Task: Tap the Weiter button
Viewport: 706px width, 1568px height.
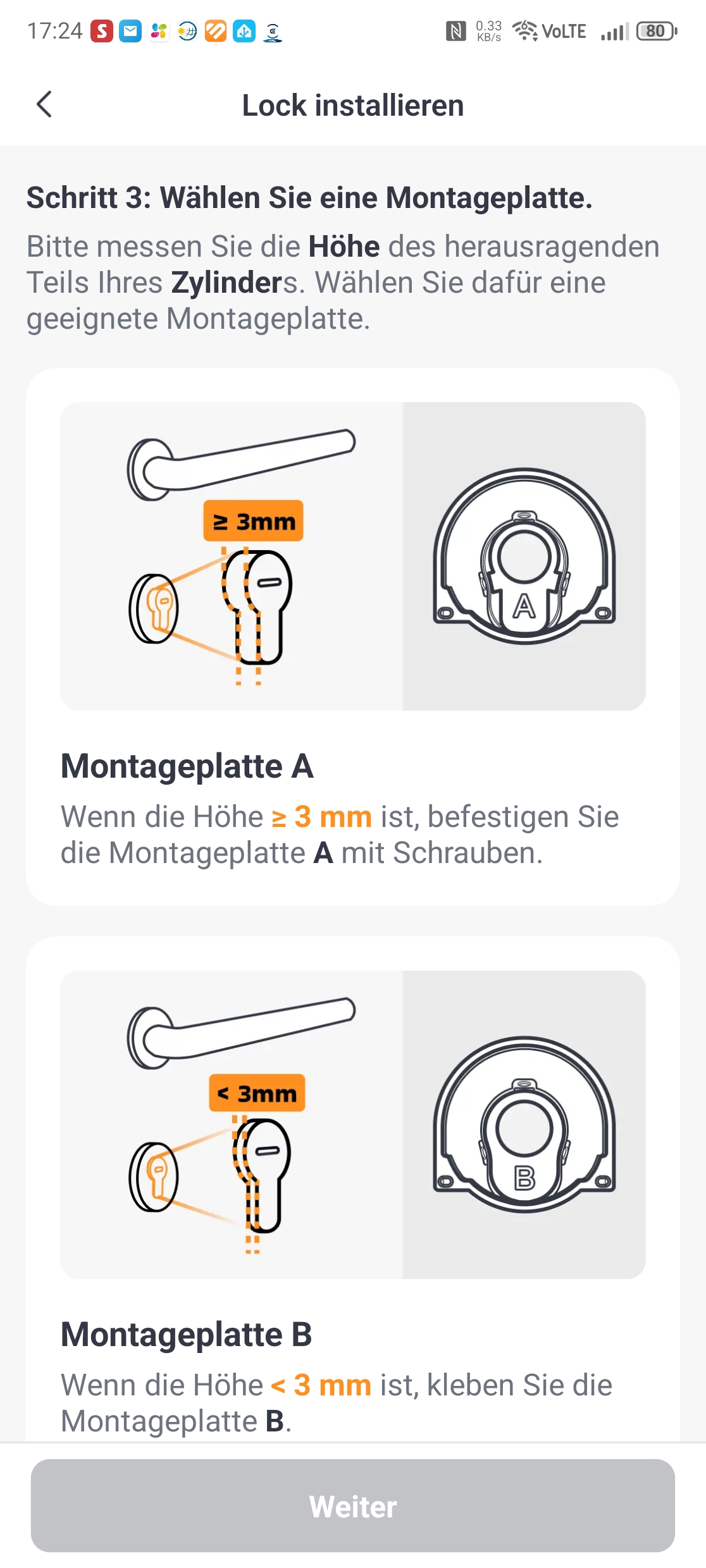Action: coord(353,1505)
